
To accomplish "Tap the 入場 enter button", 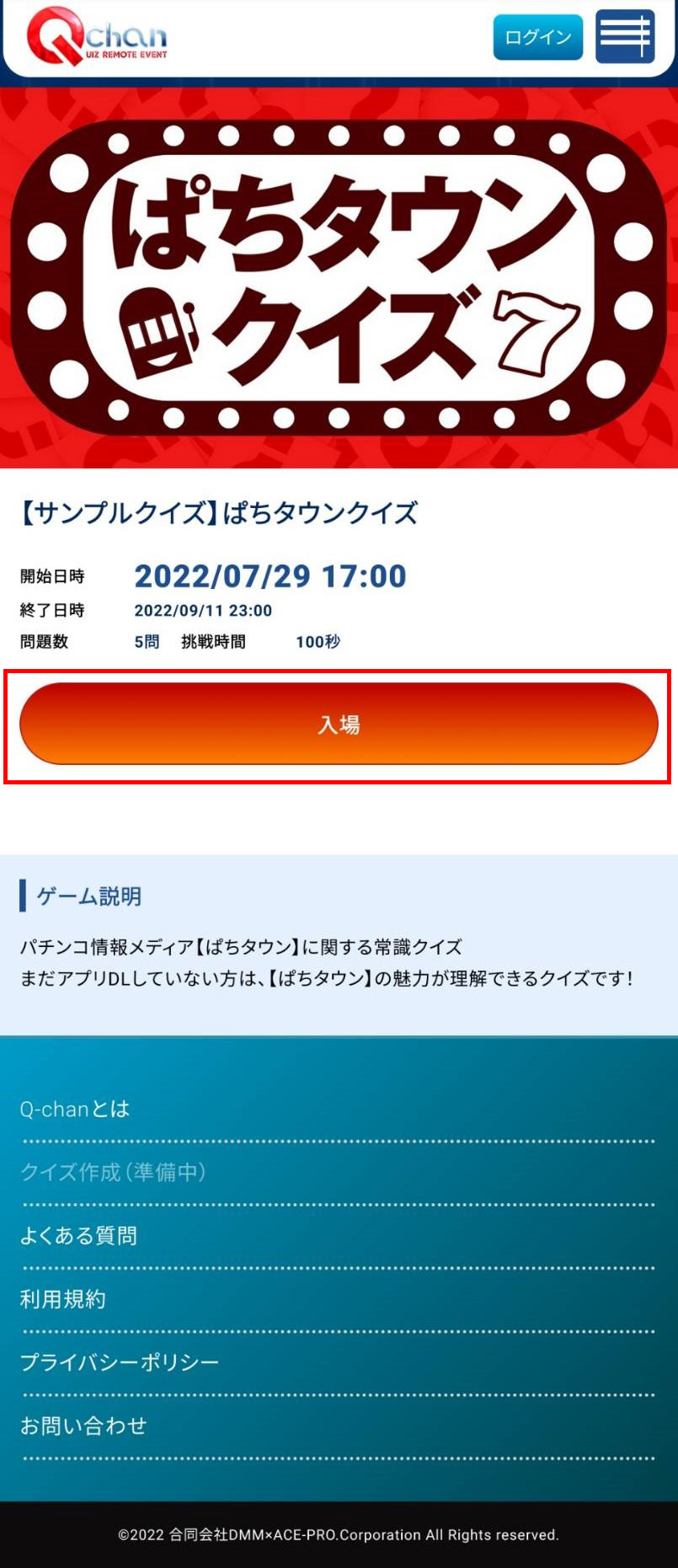I will 339,725.
